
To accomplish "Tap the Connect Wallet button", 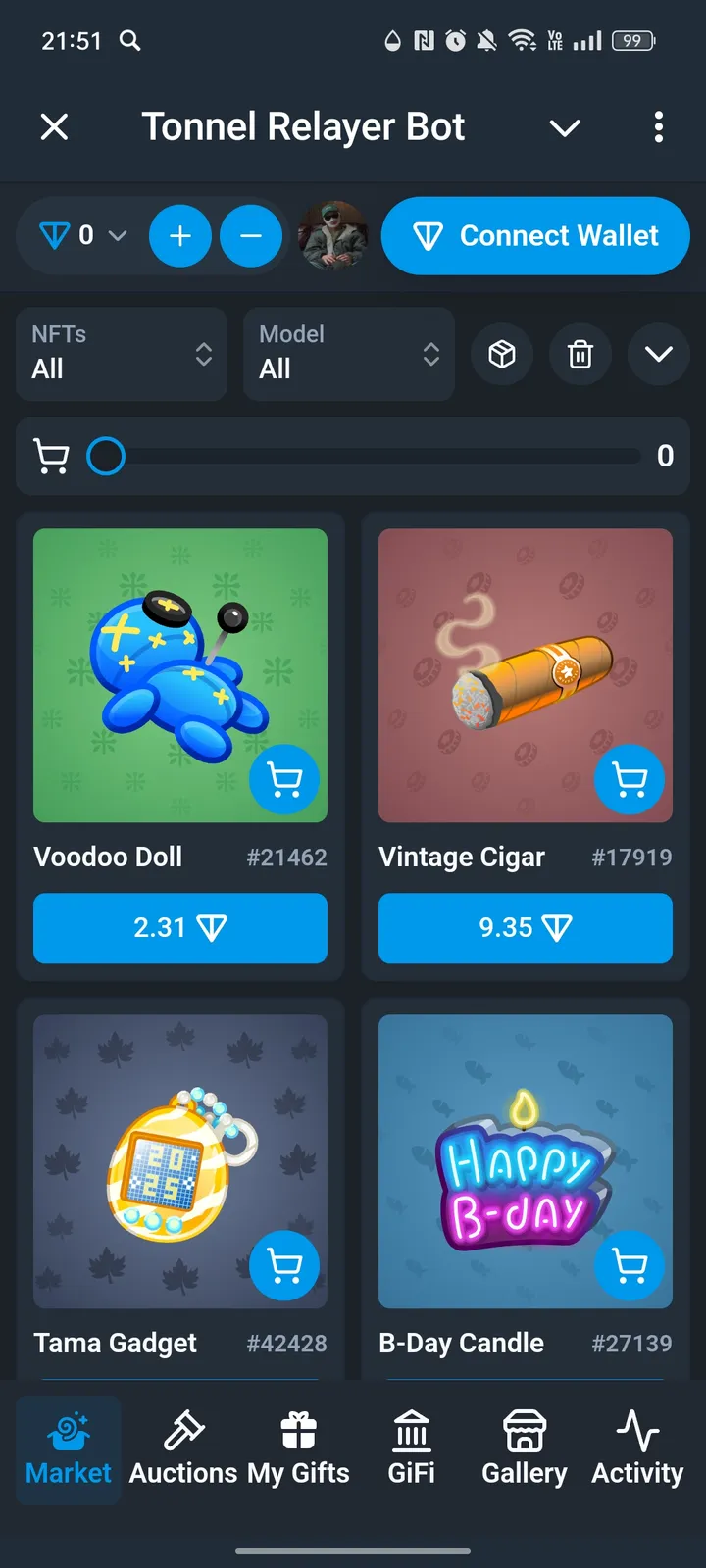I will [x=535, y=236].
